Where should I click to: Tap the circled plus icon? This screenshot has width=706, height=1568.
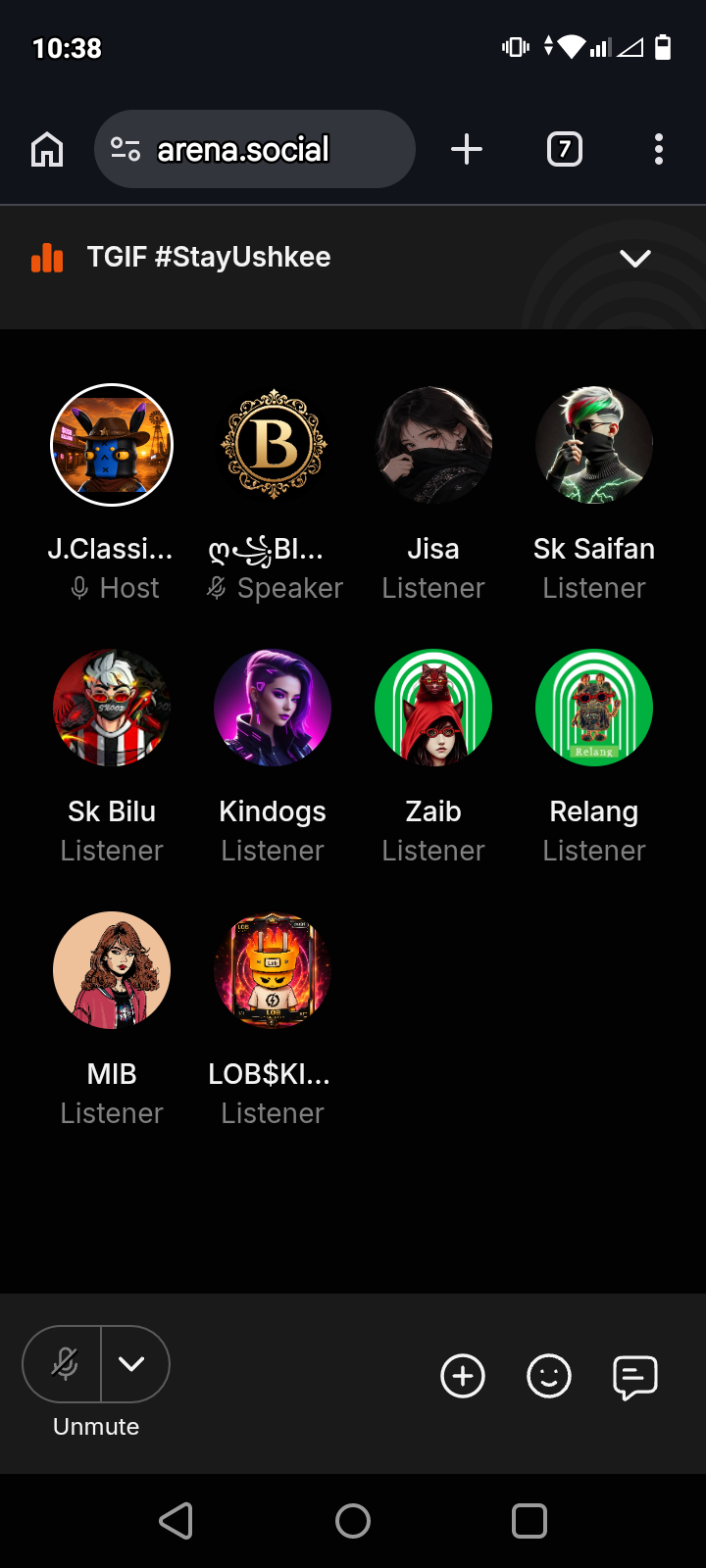[x=463, y=1376]
